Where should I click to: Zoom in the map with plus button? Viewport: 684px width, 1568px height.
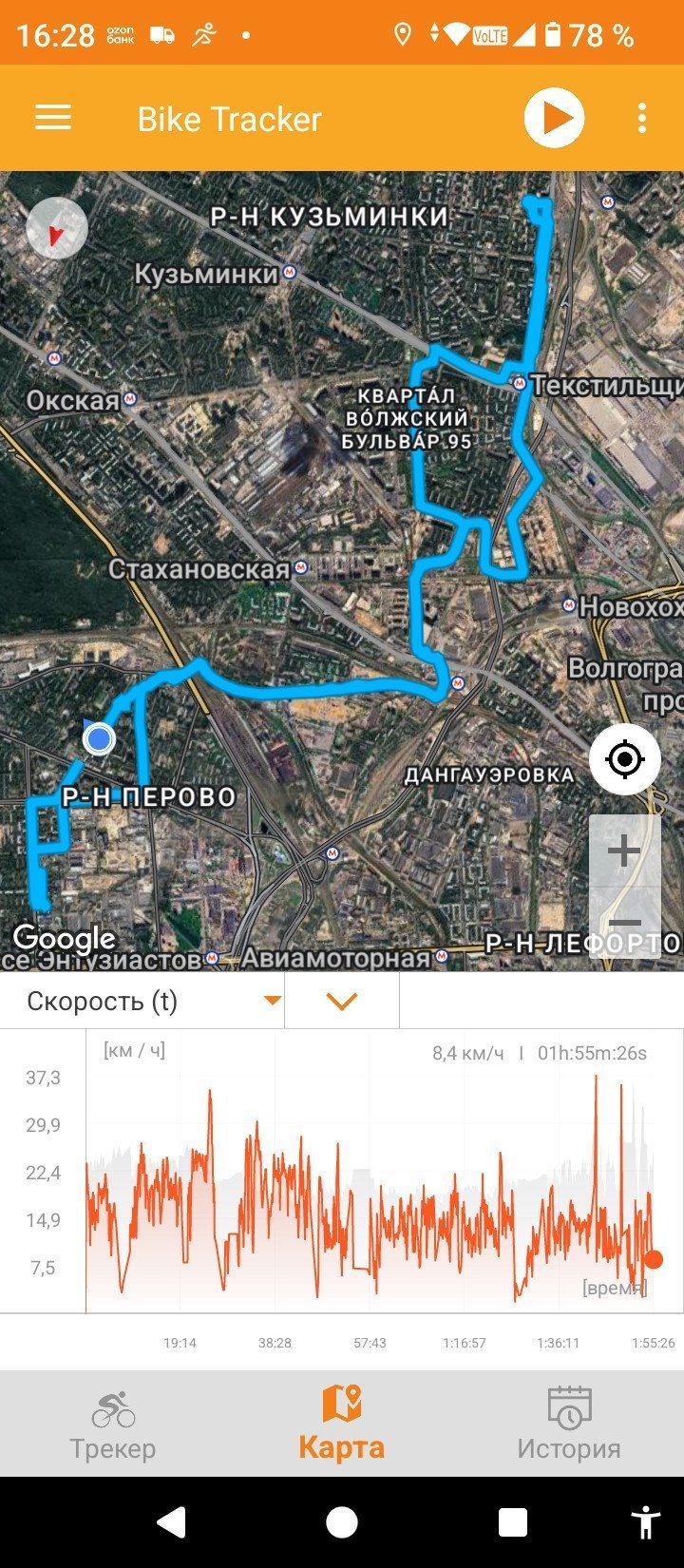pyautogui.click(x=624, y=851)
